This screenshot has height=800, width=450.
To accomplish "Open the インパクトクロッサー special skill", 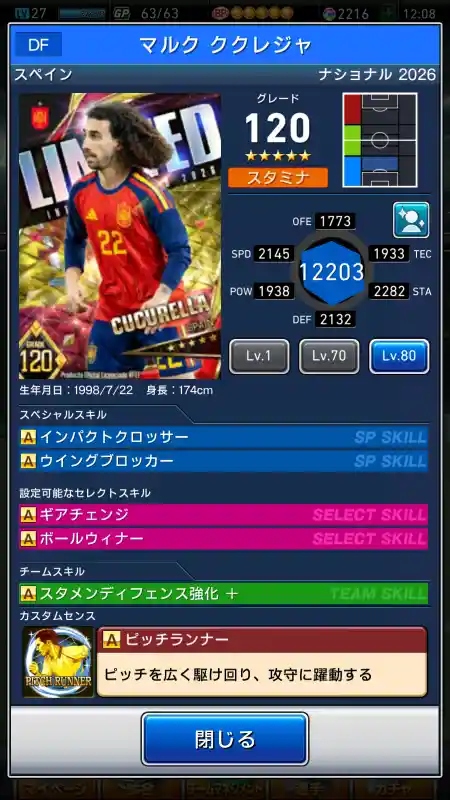I will click(x=223, y=437).
